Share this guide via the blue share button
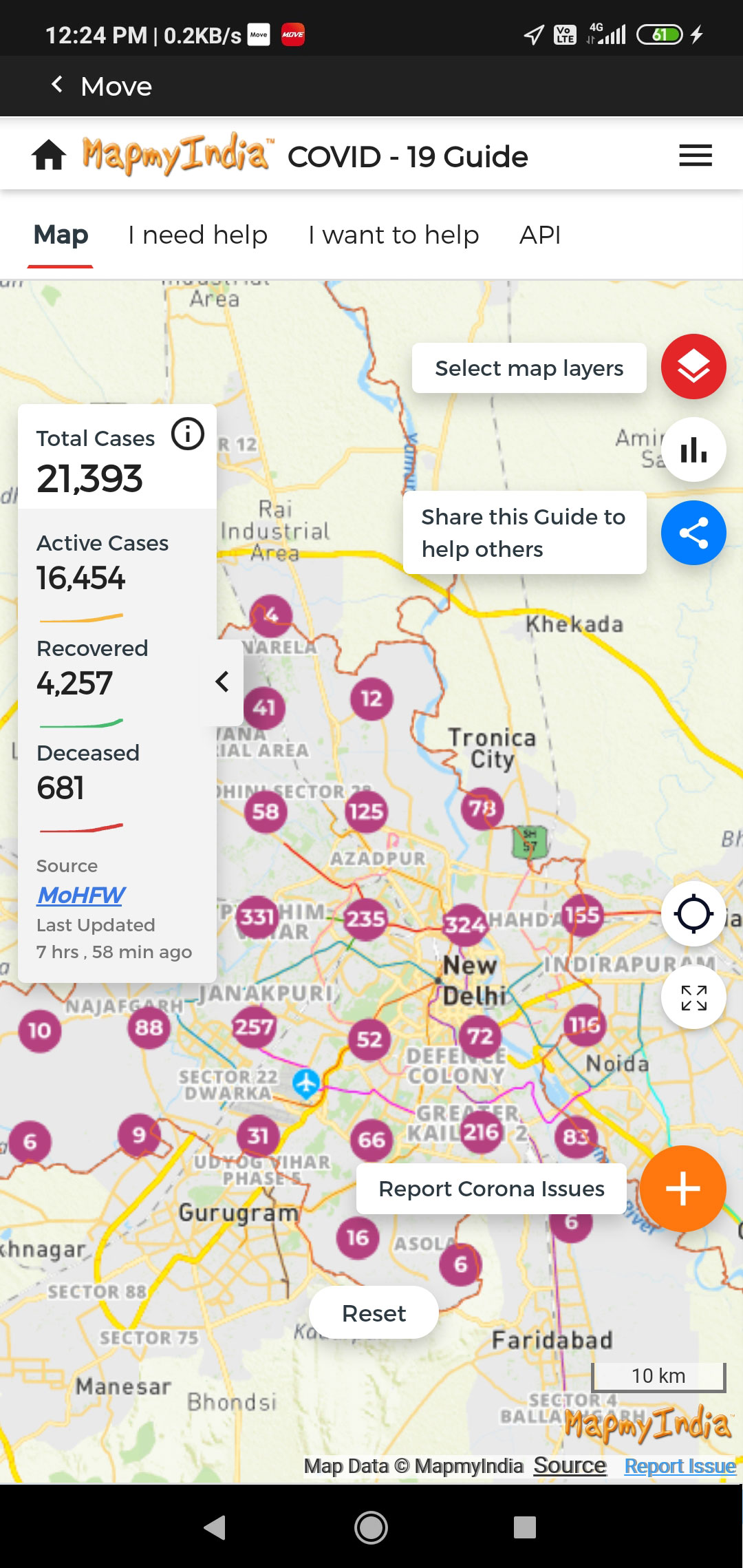 [x=693, y=533]
